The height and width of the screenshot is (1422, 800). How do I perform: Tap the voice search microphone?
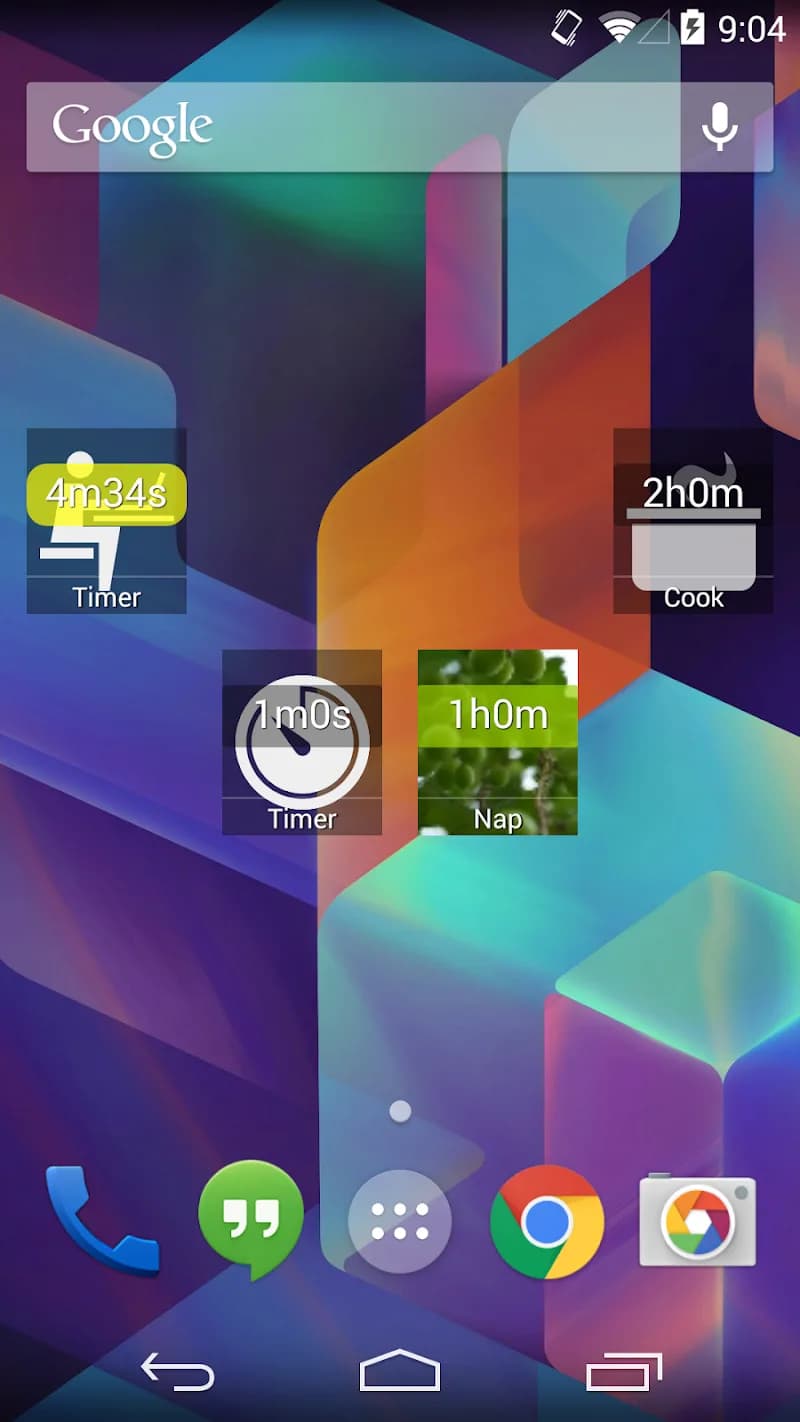722,125
